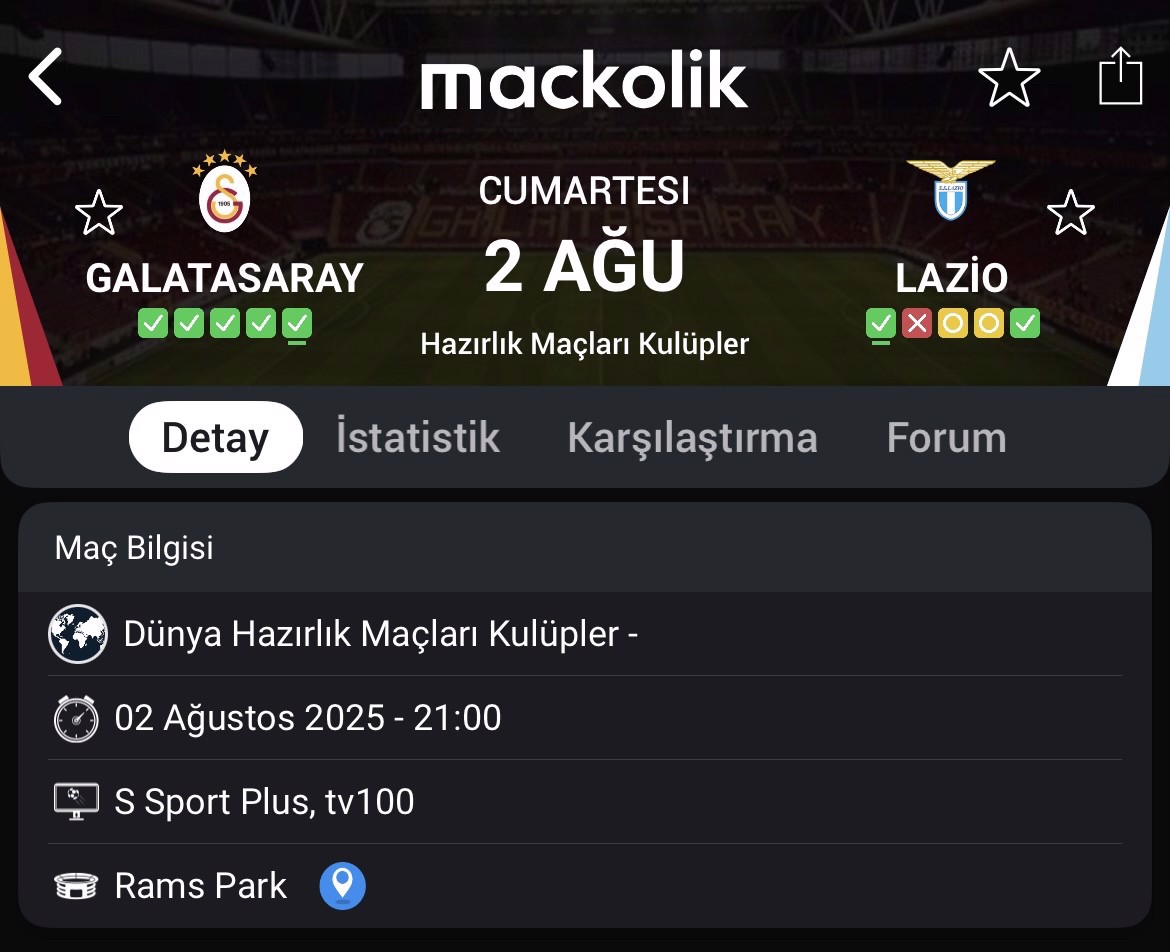Add this match to favorites

[x=1009, y=77]
